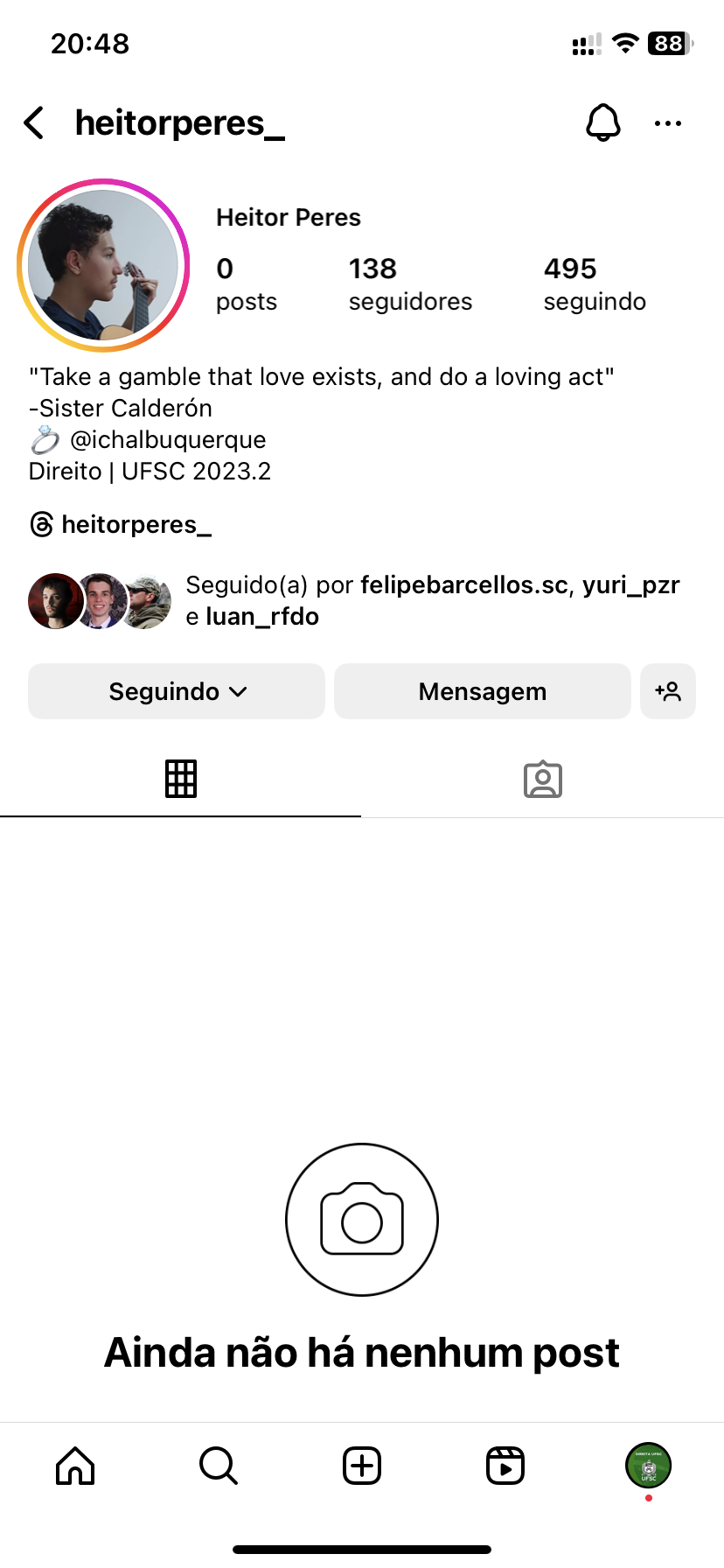Open the 495 seguindo list
724x1568 pixels.
tap(595, 283)
